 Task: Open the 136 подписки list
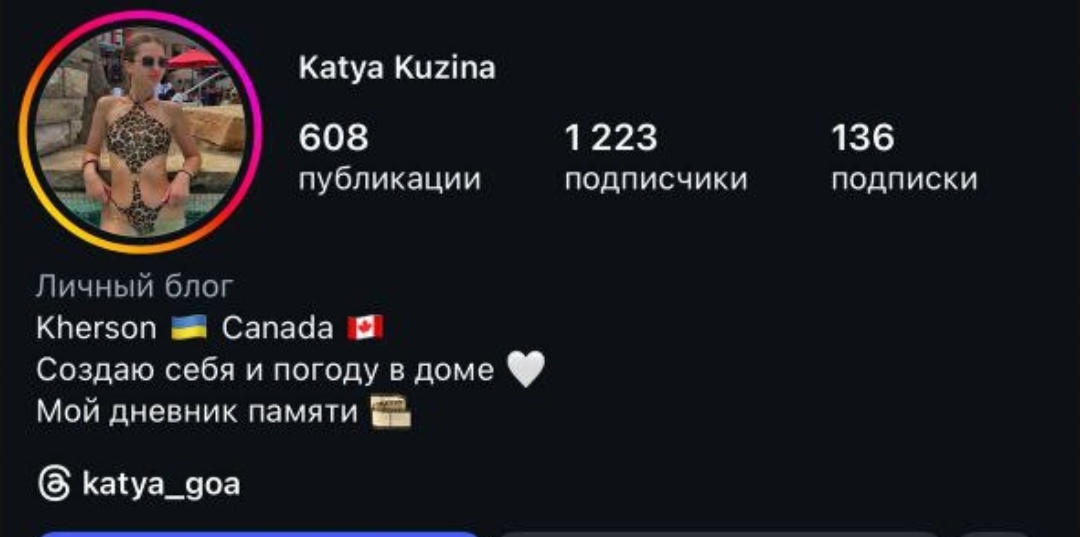904,158
